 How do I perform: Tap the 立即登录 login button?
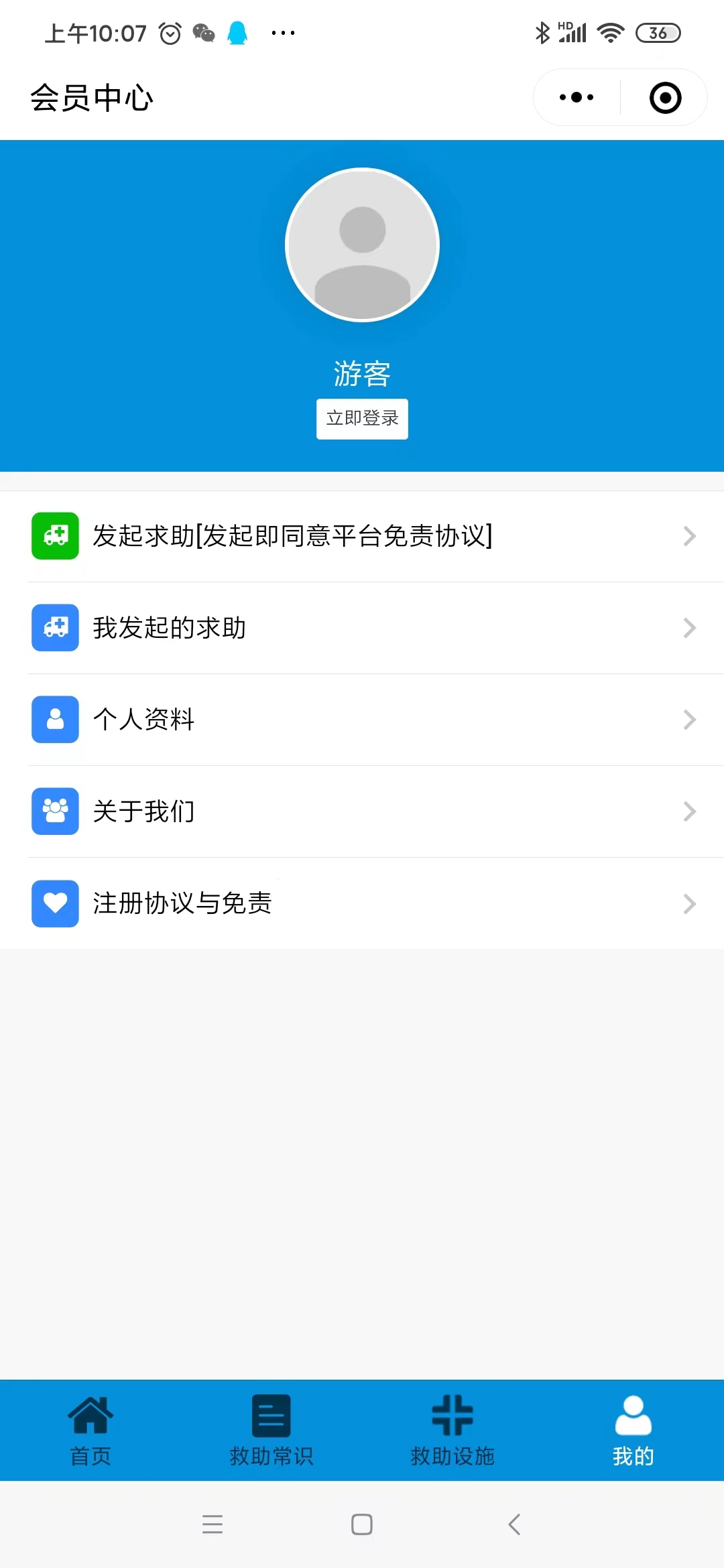tap(362, 419)
